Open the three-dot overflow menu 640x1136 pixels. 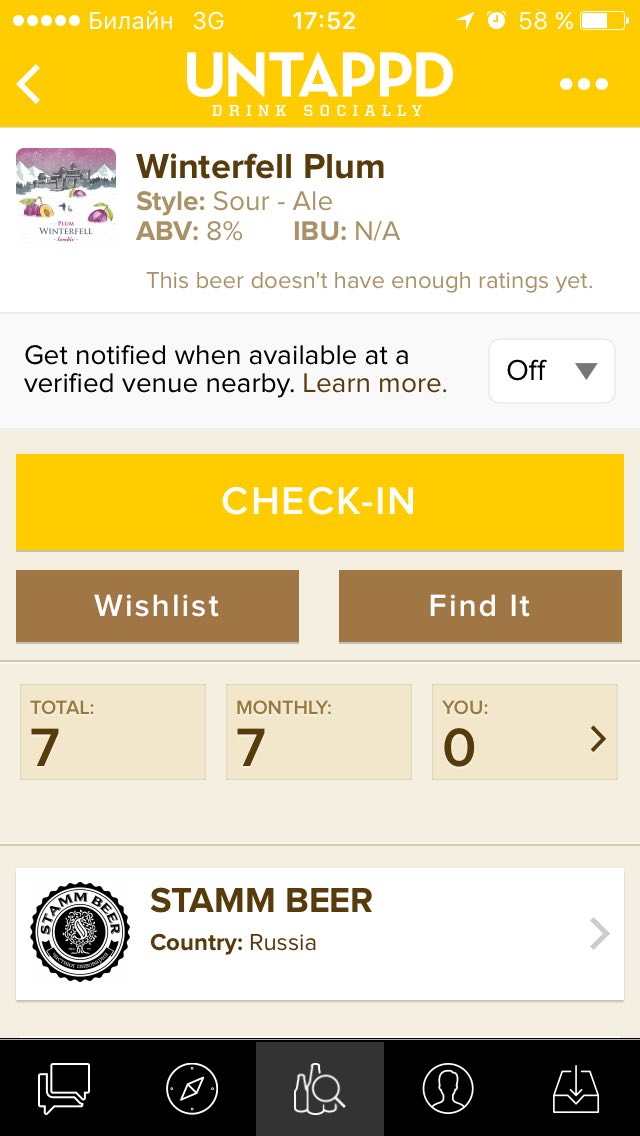coord(584,84)
